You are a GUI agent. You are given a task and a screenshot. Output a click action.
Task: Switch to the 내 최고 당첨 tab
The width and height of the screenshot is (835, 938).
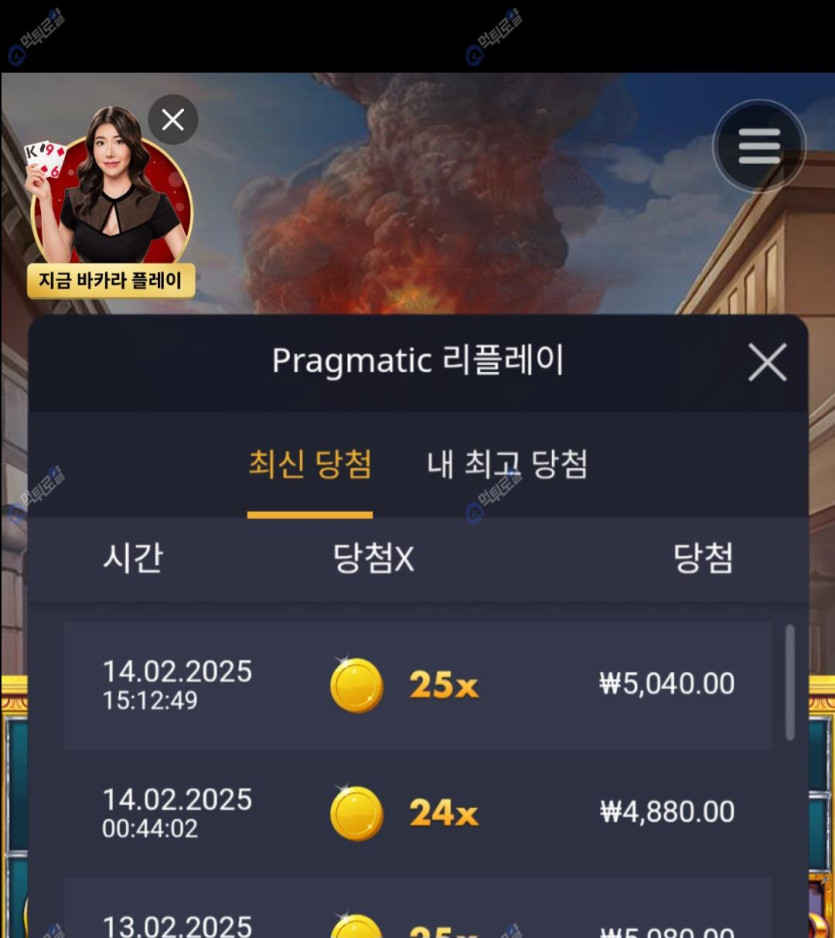click(x=507, y=465)
